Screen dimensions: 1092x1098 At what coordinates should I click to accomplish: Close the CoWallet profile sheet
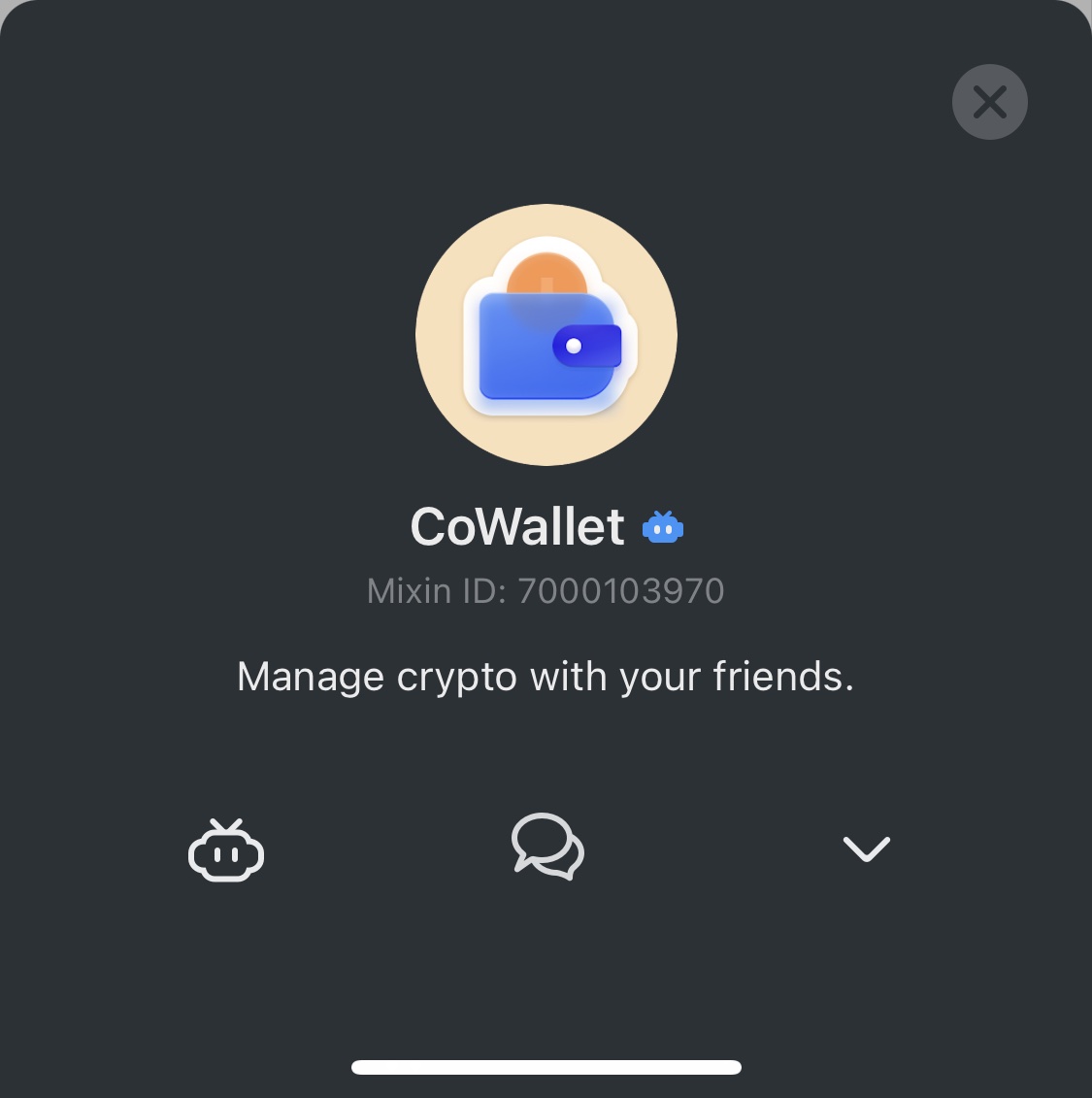[x=989, y=102]
